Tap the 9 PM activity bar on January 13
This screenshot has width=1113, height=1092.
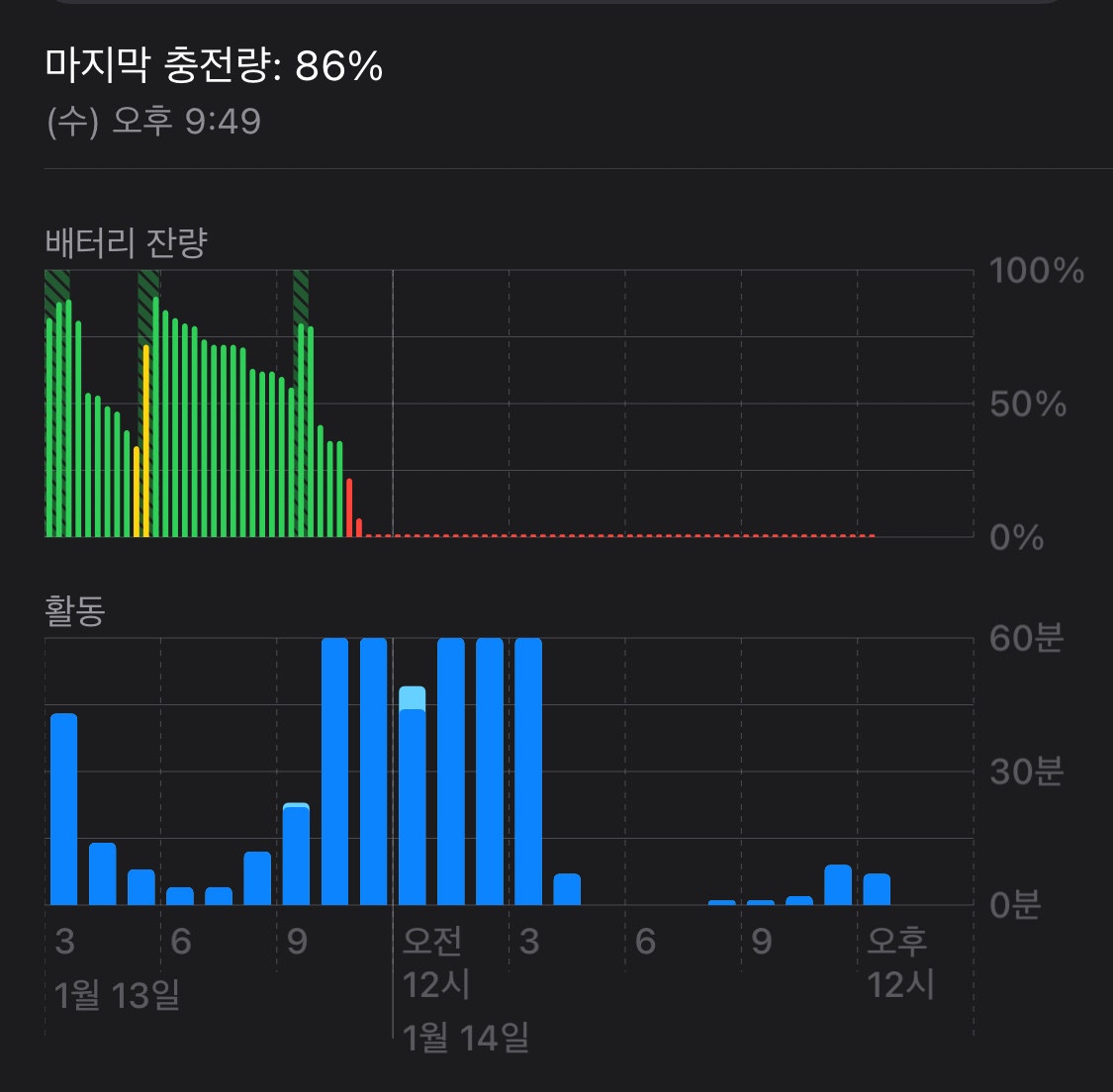pyautogui.click(x=296, y=854)
